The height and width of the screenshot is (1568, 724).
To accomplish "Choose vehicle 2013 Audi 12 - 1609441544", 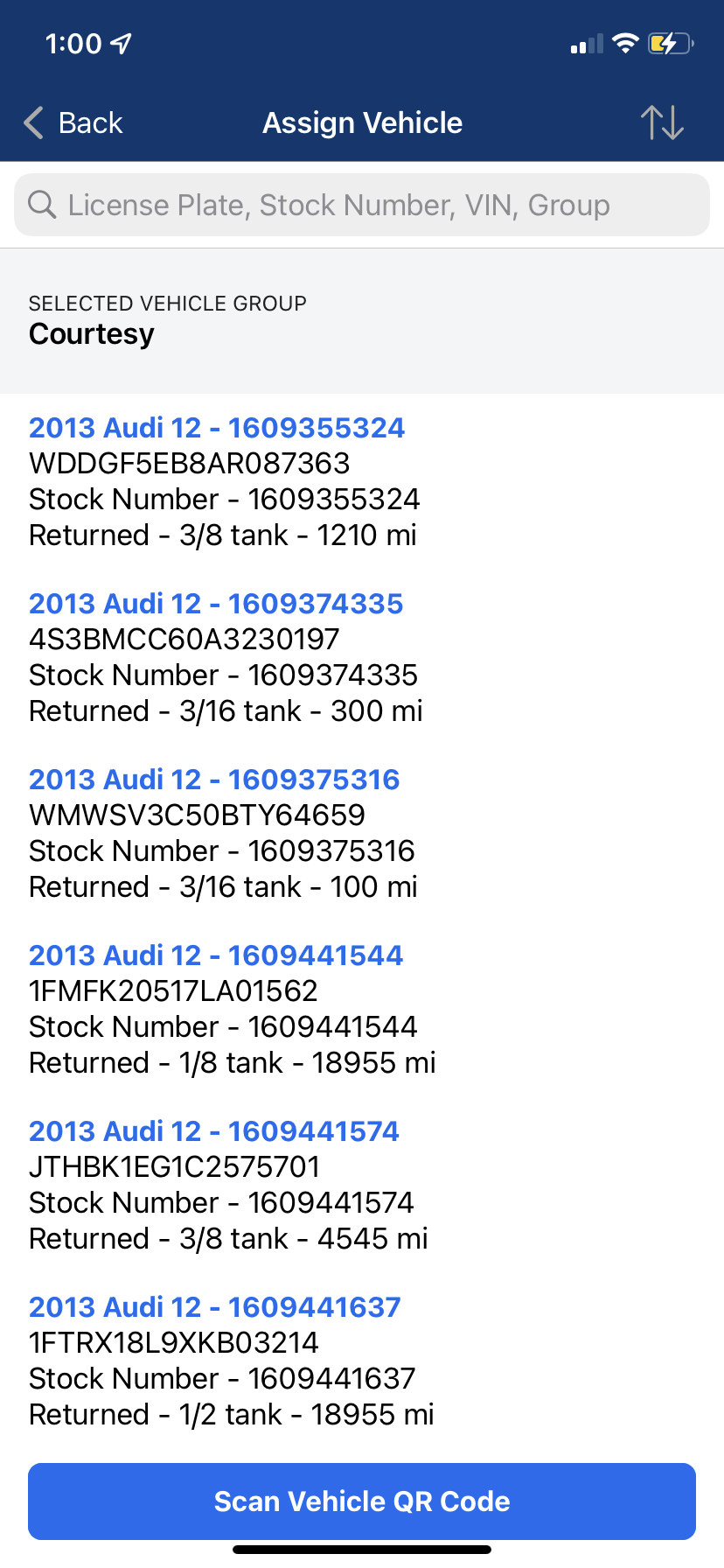I will coord(216,955).
